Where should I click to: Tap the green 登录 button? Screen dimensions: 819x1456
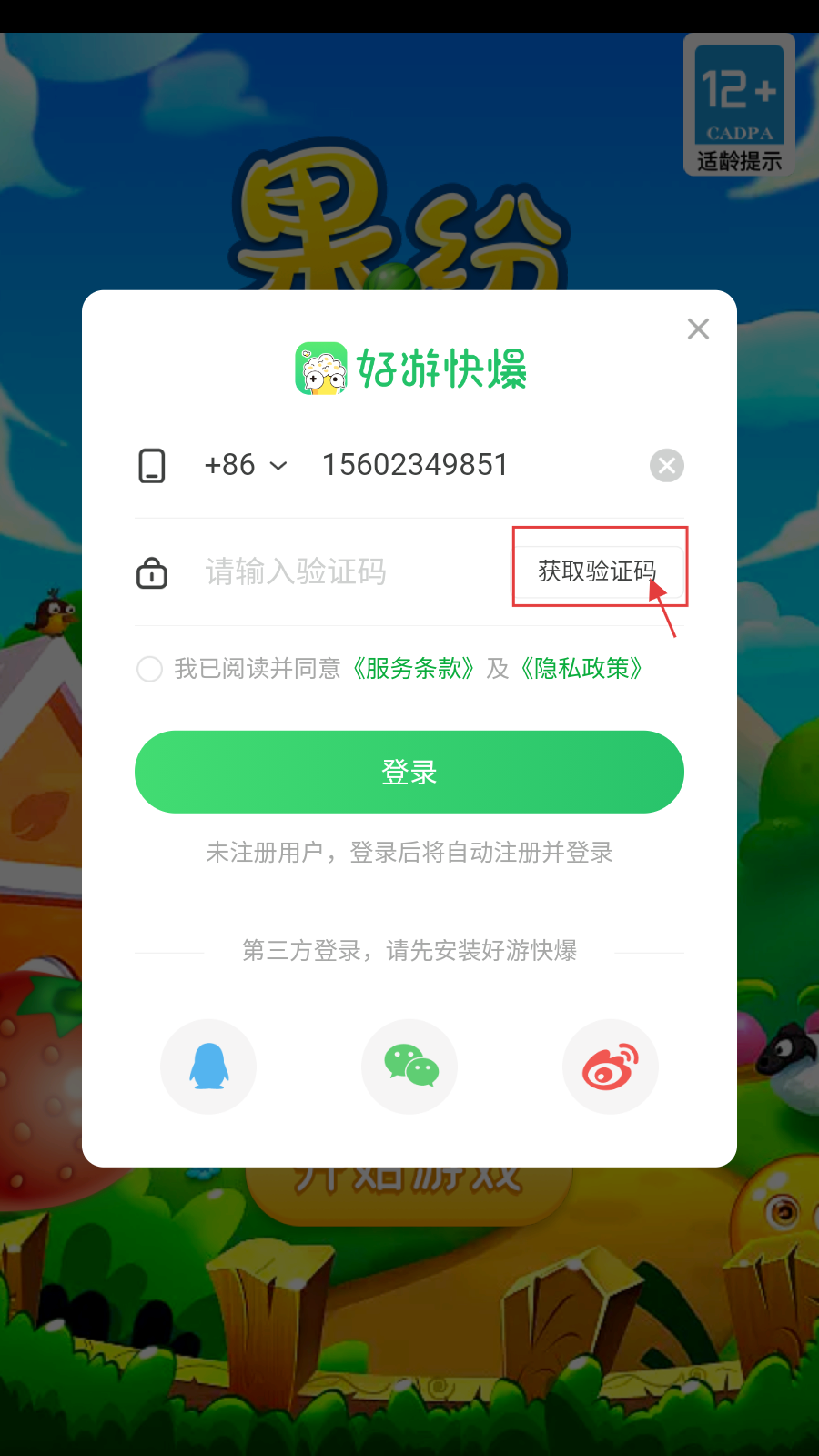pos(409,772)
